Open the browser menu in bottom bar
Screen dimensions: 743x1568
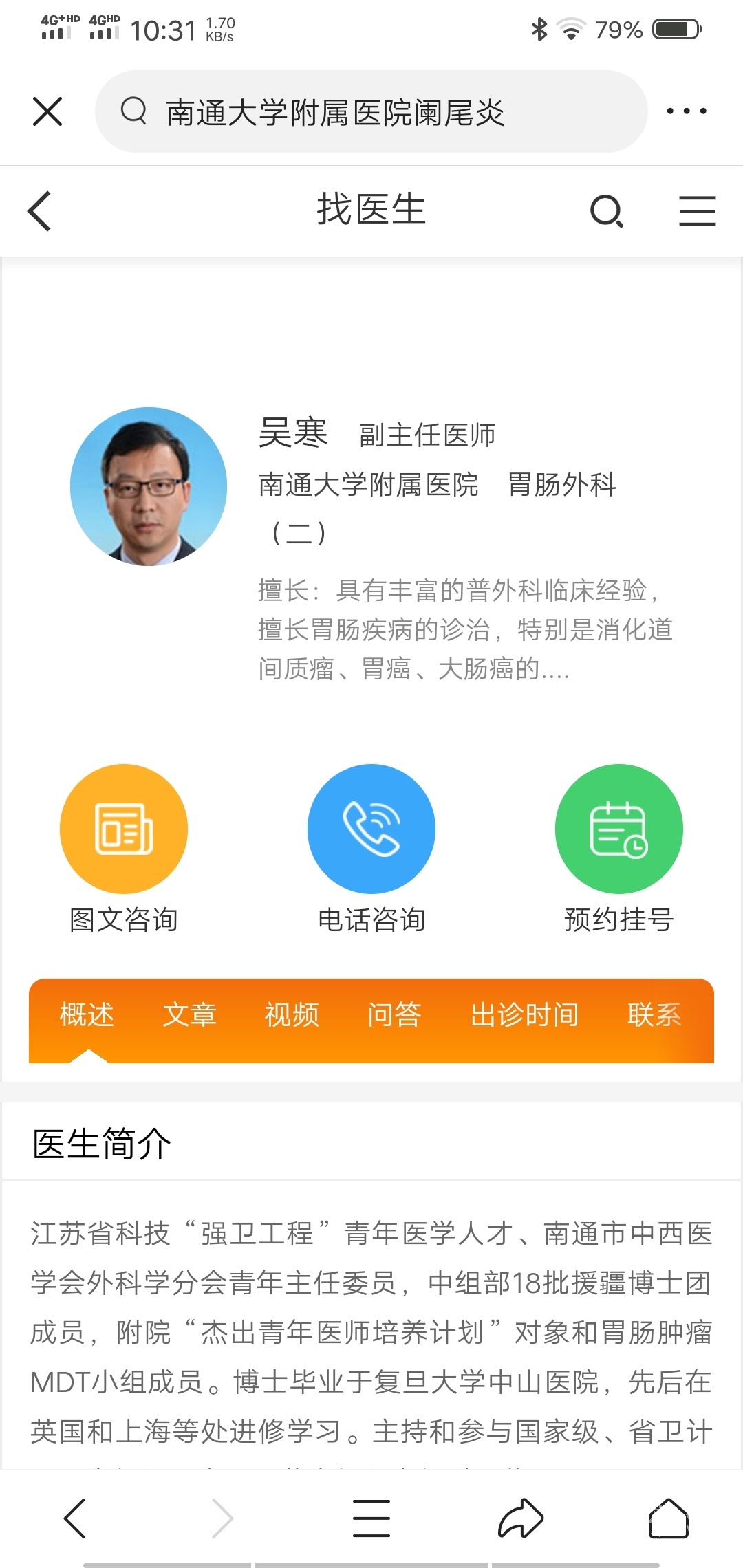tap(371, 1518)
